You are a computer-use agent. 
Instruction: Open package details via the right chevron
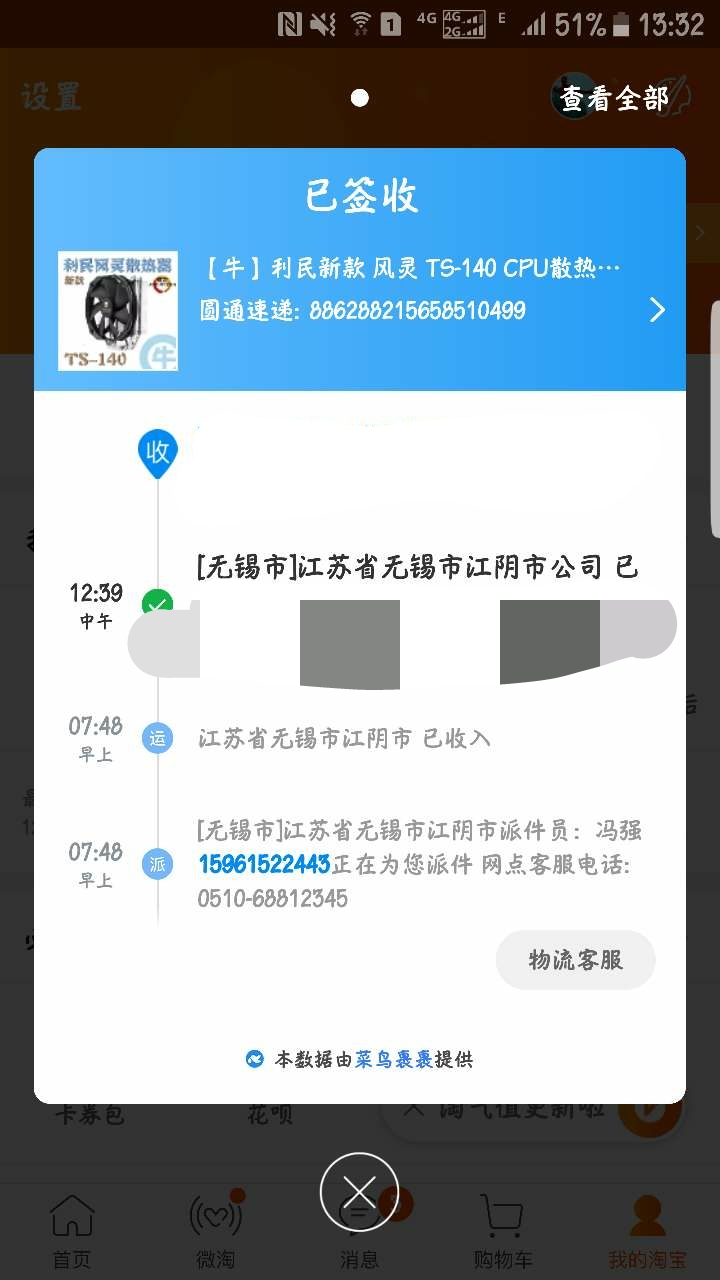click(657, 310)
